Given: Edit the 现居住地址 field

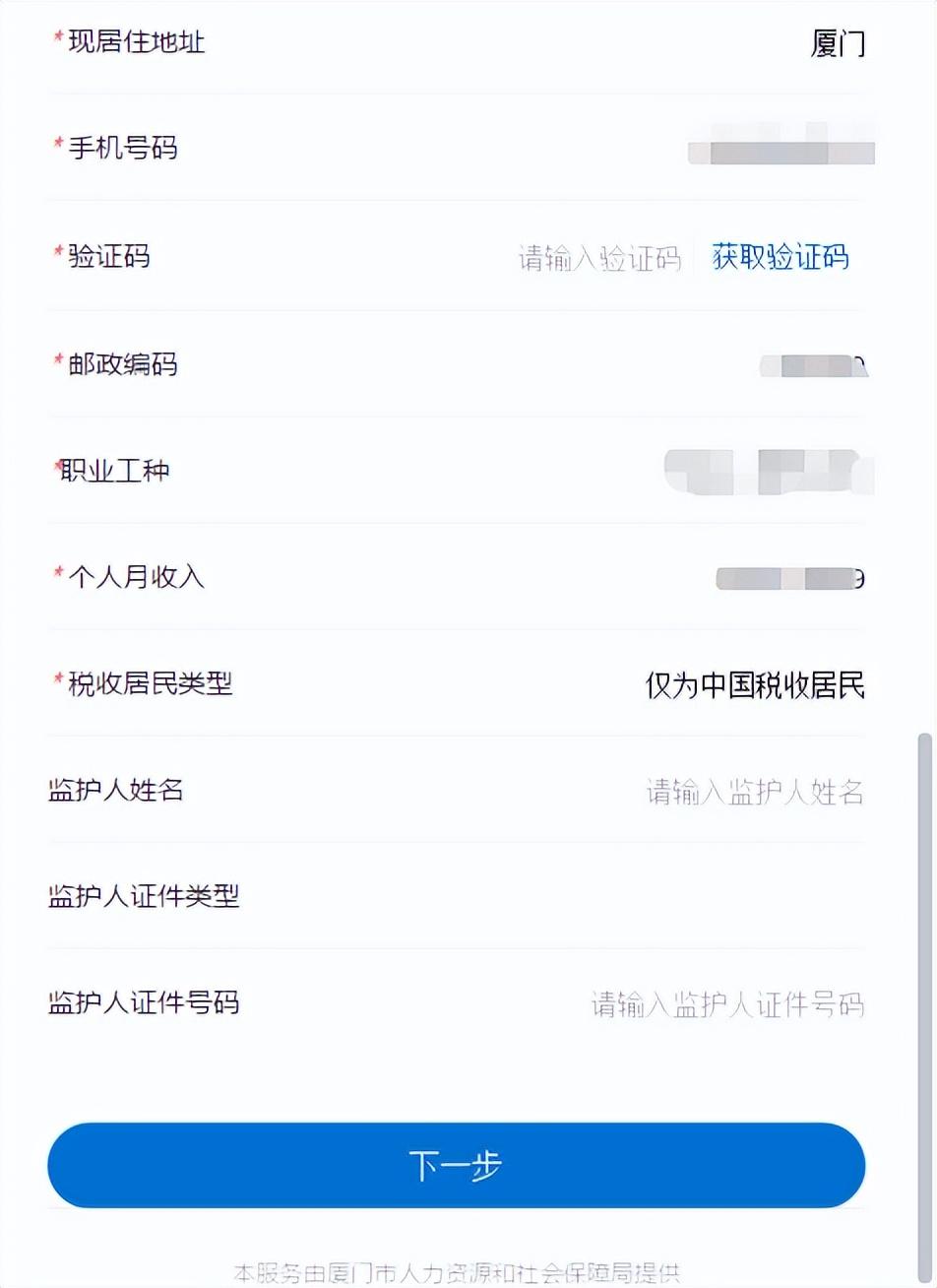Looking at the screenshot, I should (837, 44).
